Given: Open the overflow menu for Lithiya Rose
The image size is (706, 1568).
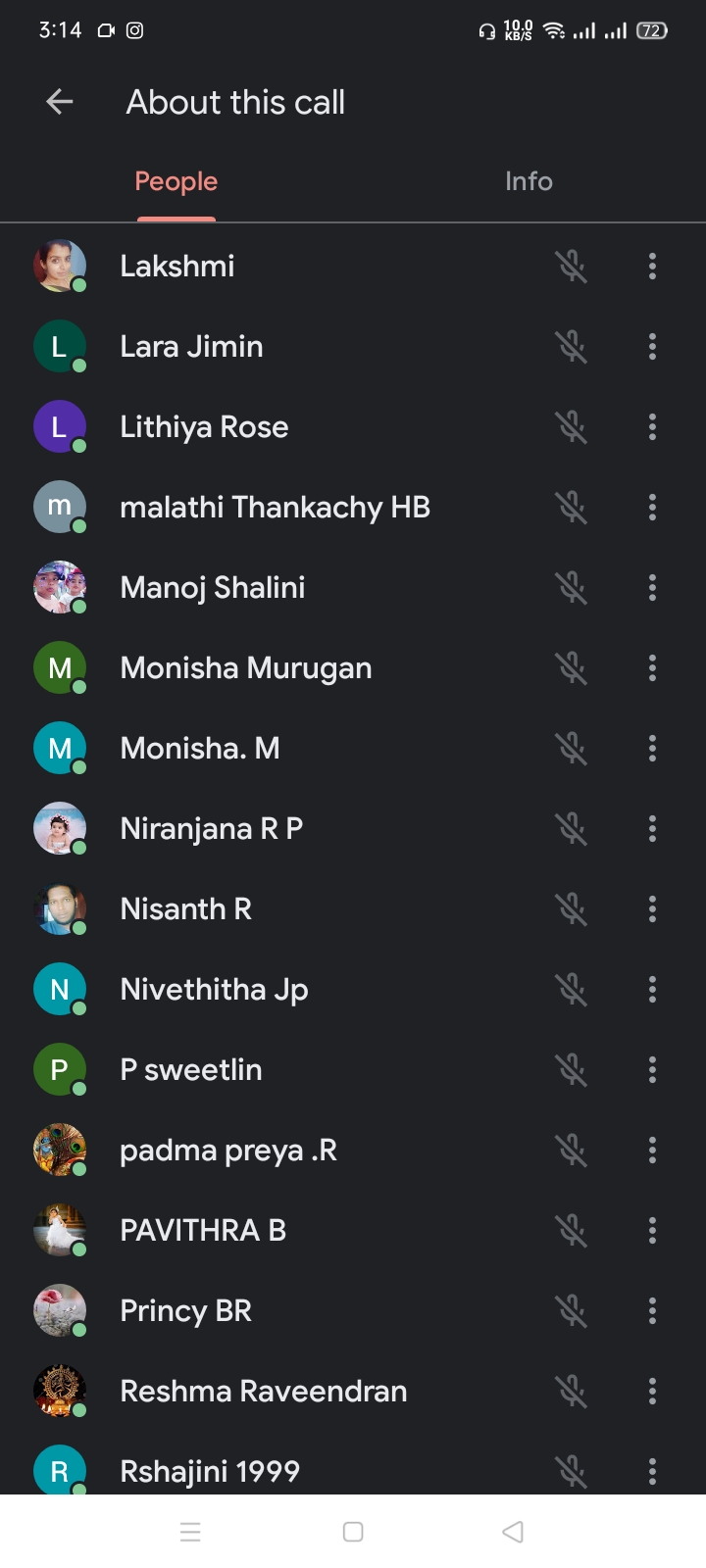Looking at the screenshot, I should coord(652,427).
